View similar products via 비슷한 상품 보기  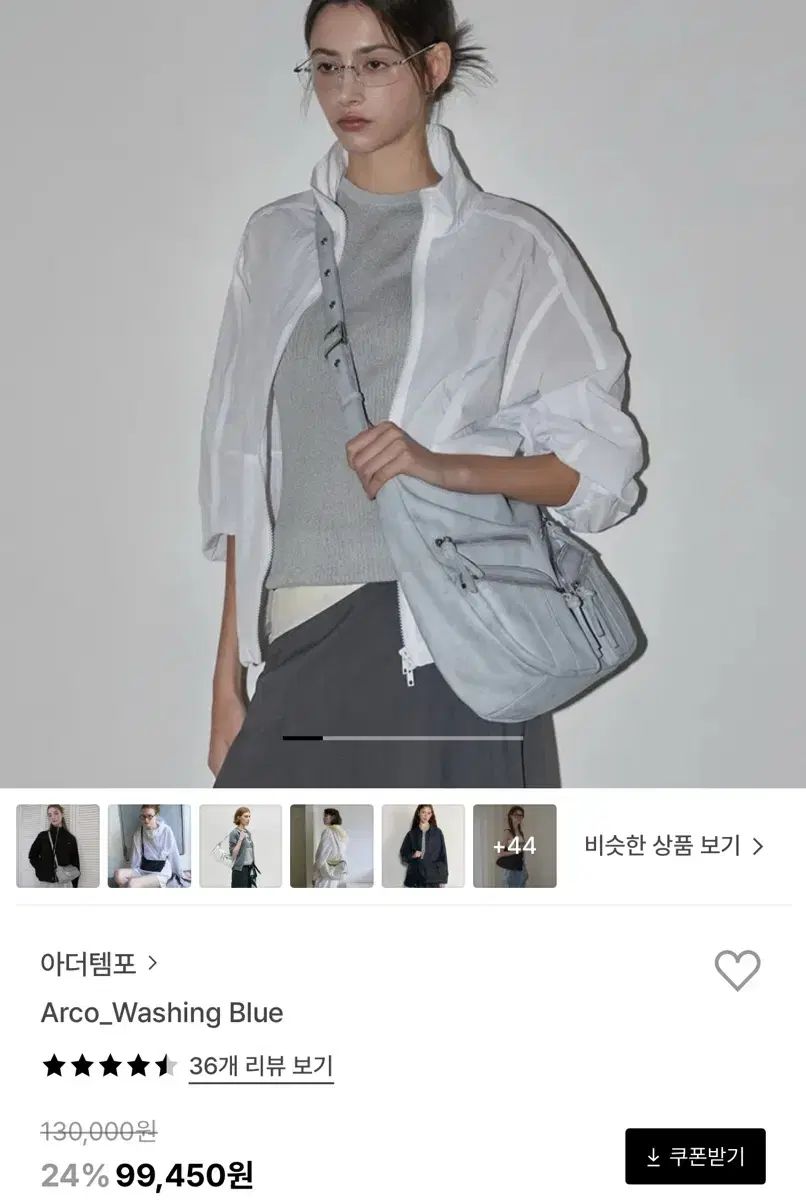point(673,846)
